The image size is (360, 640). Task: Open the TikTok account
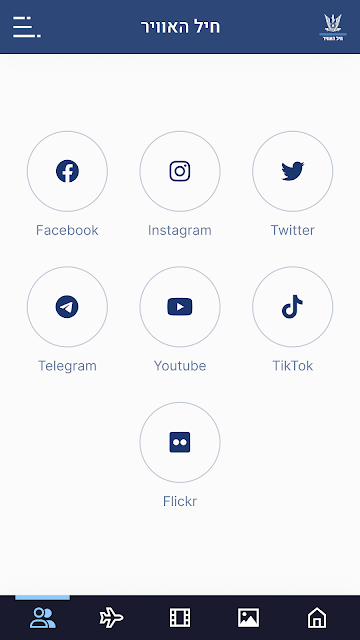pyautogui.click(x=293, y=307)
